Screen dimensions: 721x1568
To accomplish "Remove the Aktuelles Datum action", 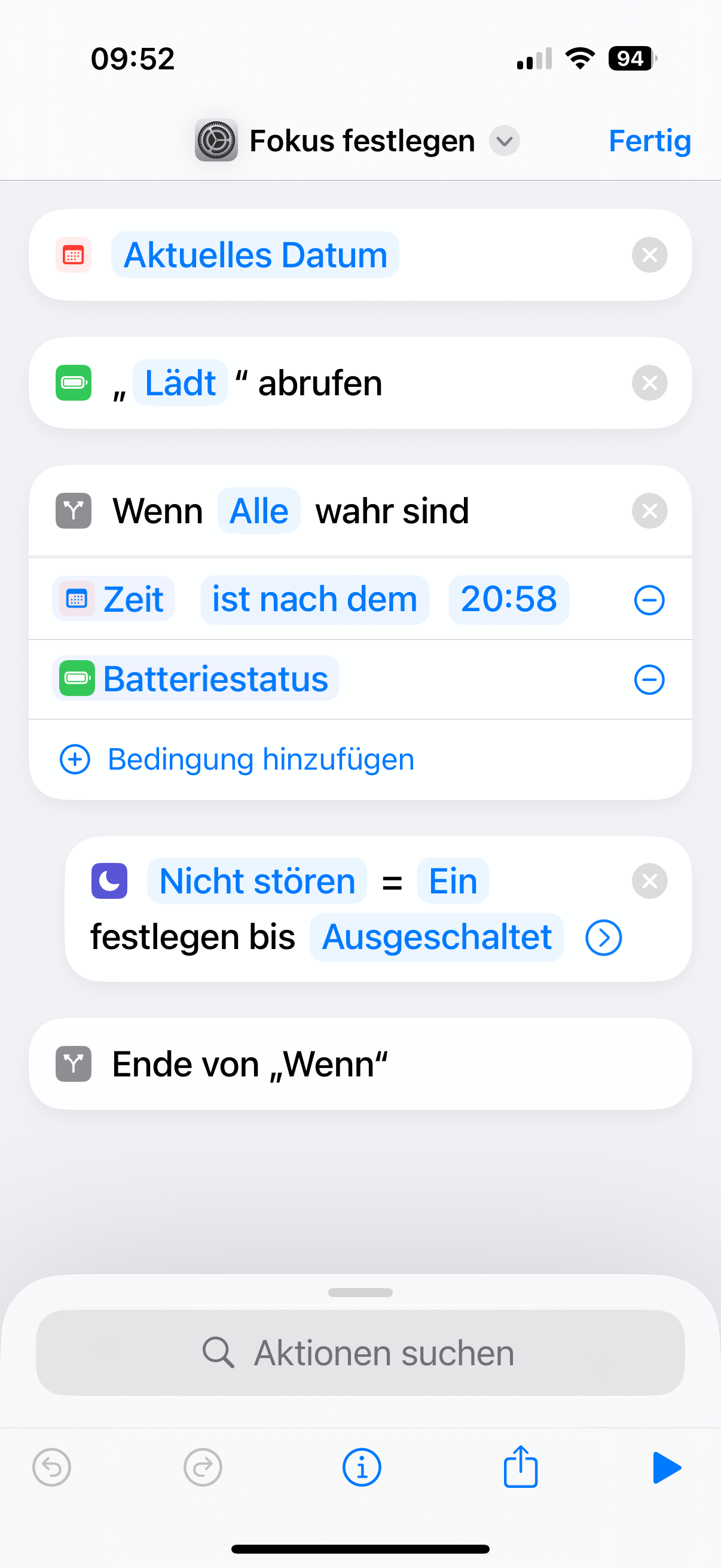I will pyautogui.click(x=649, y=255).
